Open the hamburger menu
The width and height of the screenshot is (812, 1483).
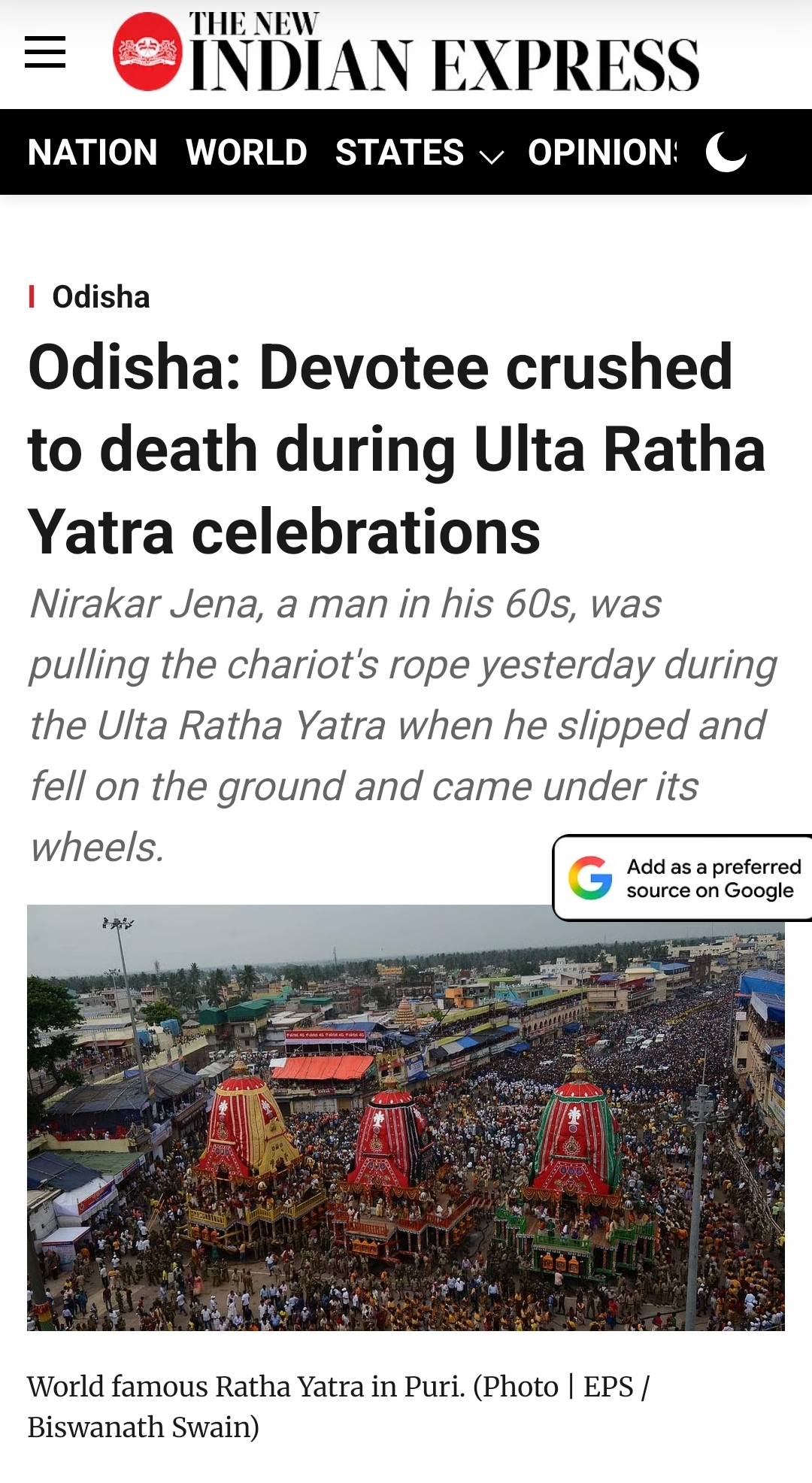pos(45,52)
